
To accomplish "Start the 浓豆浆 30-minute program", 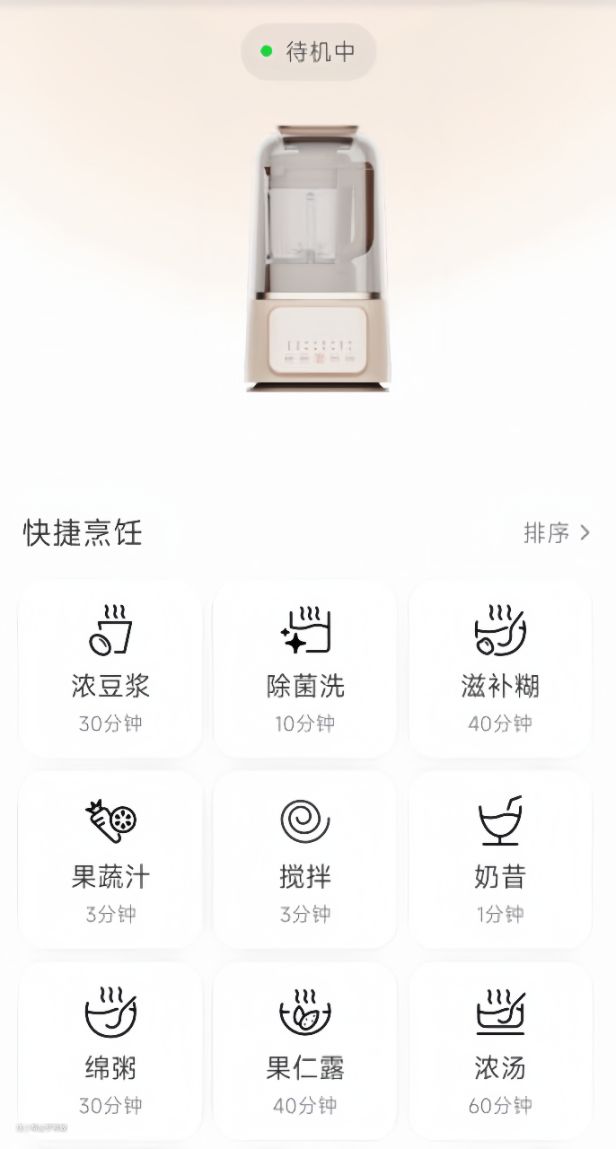I will click(111, 668).
